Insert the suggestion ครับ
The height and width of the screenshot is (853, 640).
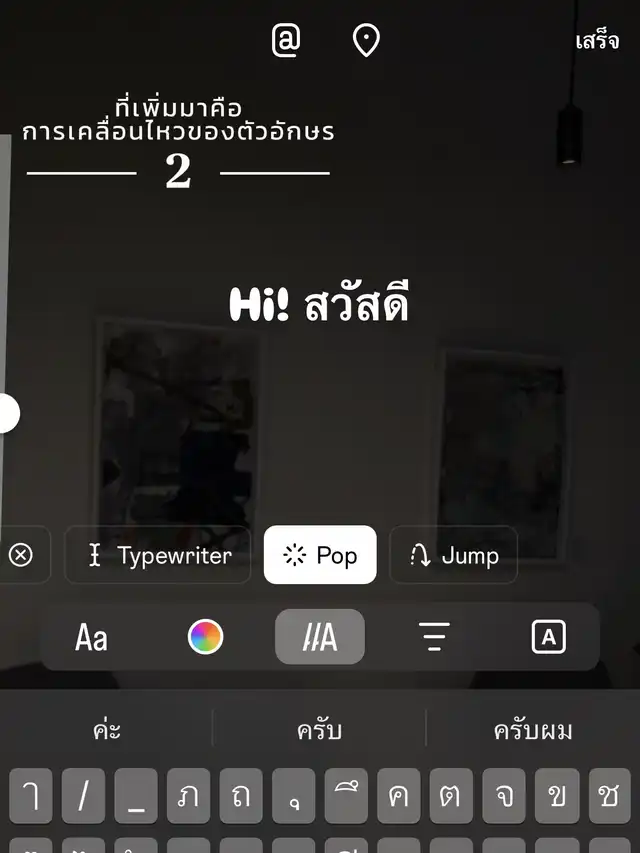coord(319,730)
